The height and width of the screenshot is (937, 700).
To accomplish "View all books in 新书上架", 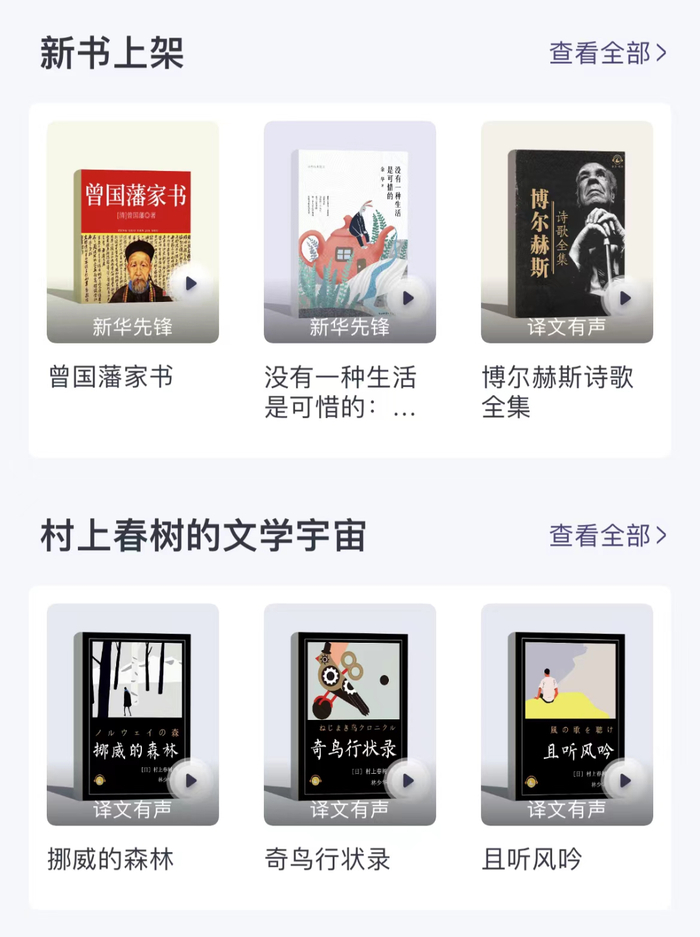I will click(x=607, y=53).
